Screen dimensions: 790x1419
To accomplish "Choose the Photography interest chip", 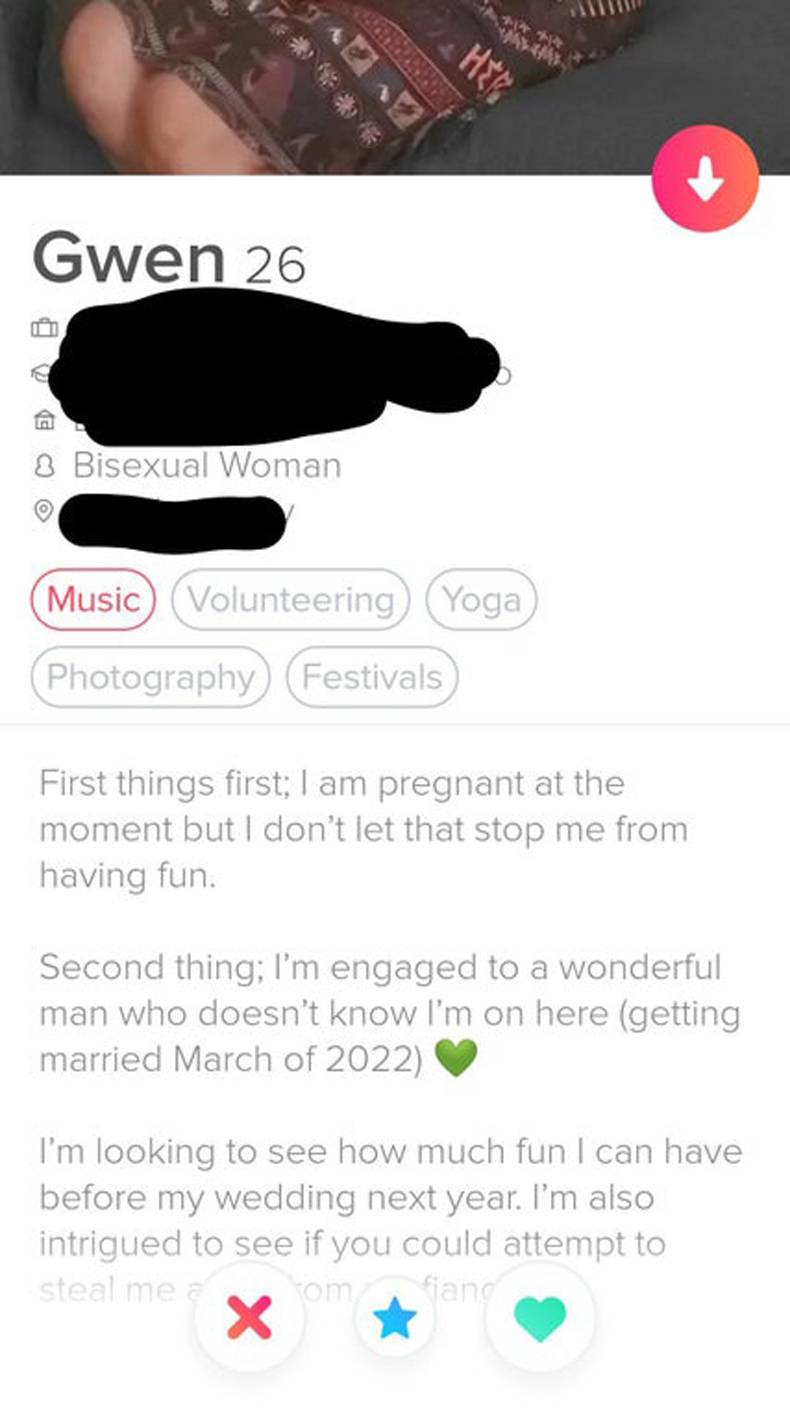I will [x=151, y=677].
